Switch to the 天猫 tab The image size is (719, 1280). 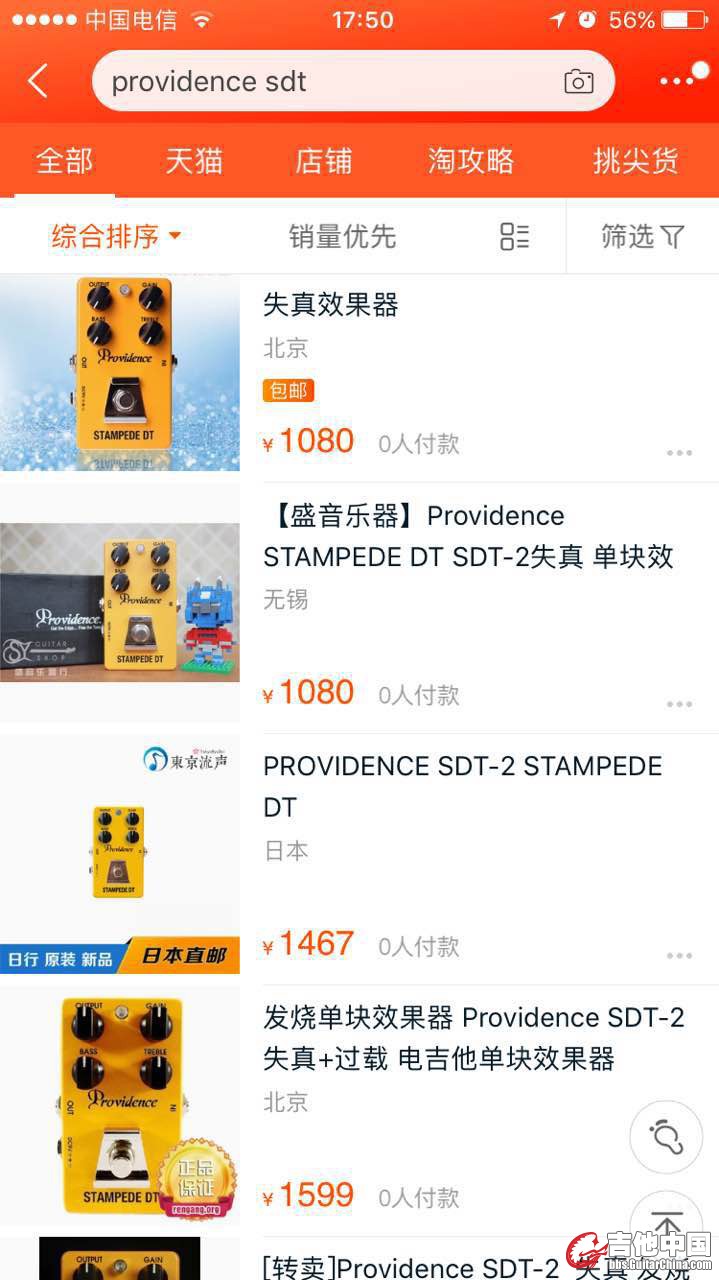(194, 161)
